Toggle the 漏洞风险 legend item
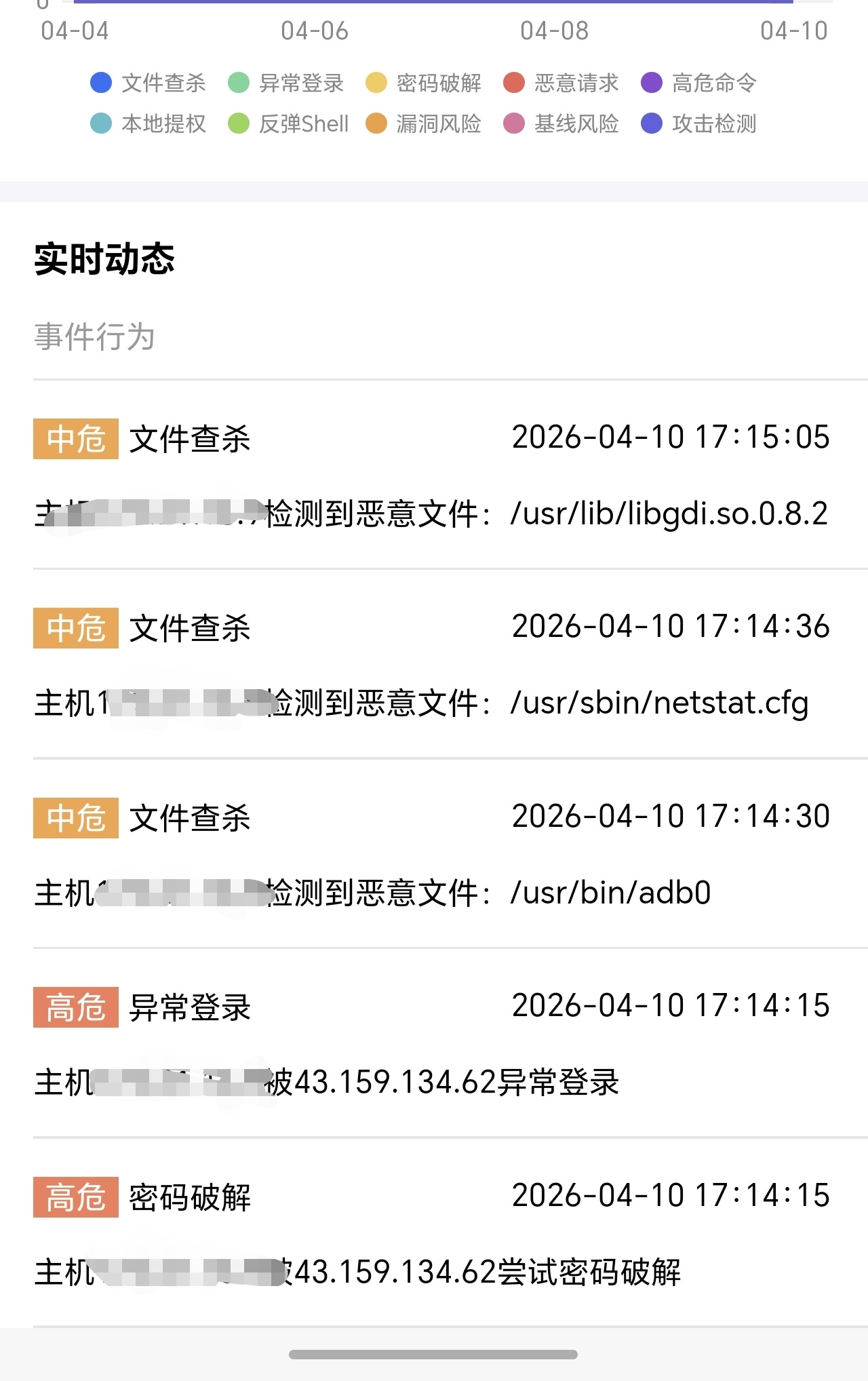Screen dimensions: 868x1381 (x=424, y=123)
